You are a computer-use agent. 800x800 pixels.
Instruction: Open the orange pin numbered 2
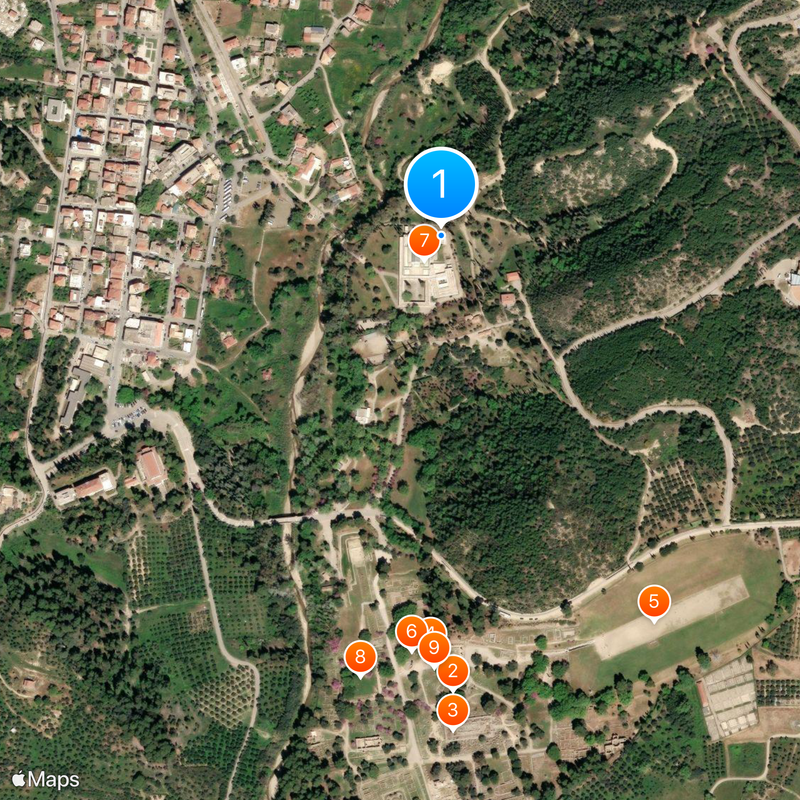[x=453, y=671]
